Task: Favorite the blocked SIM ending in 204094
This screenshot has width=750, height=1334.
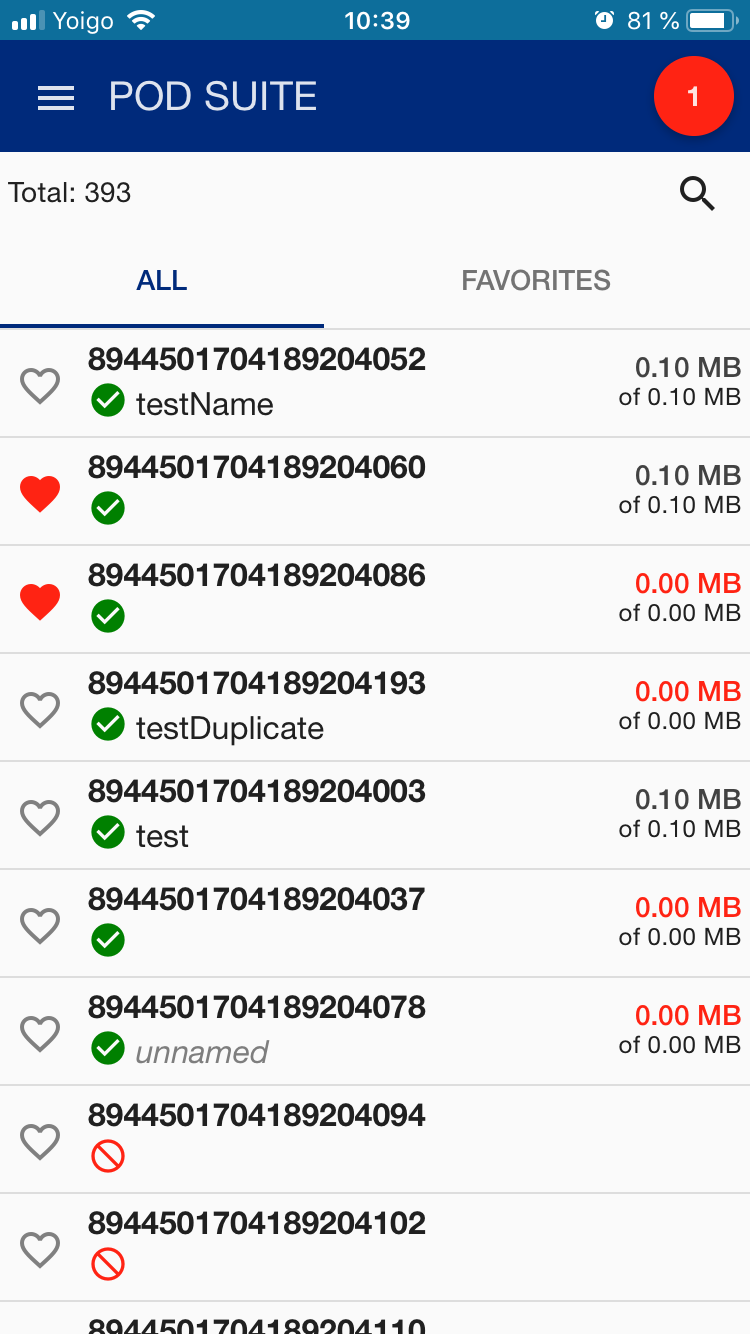Action: click(x=40, y=1141)
